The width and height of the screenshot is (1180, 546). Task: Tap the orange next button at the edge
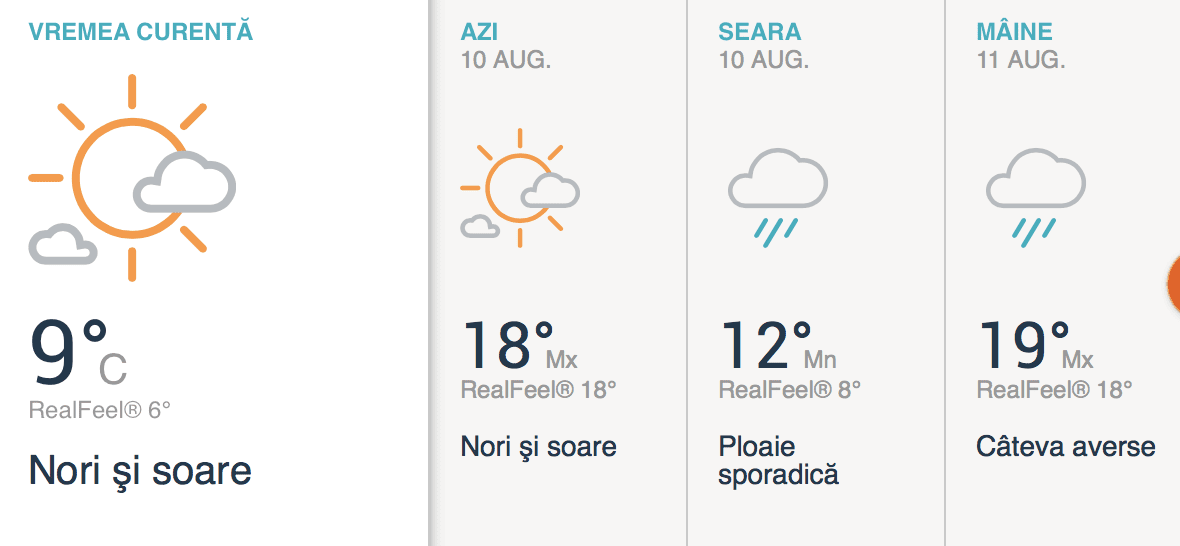[x=1174, y=283]
